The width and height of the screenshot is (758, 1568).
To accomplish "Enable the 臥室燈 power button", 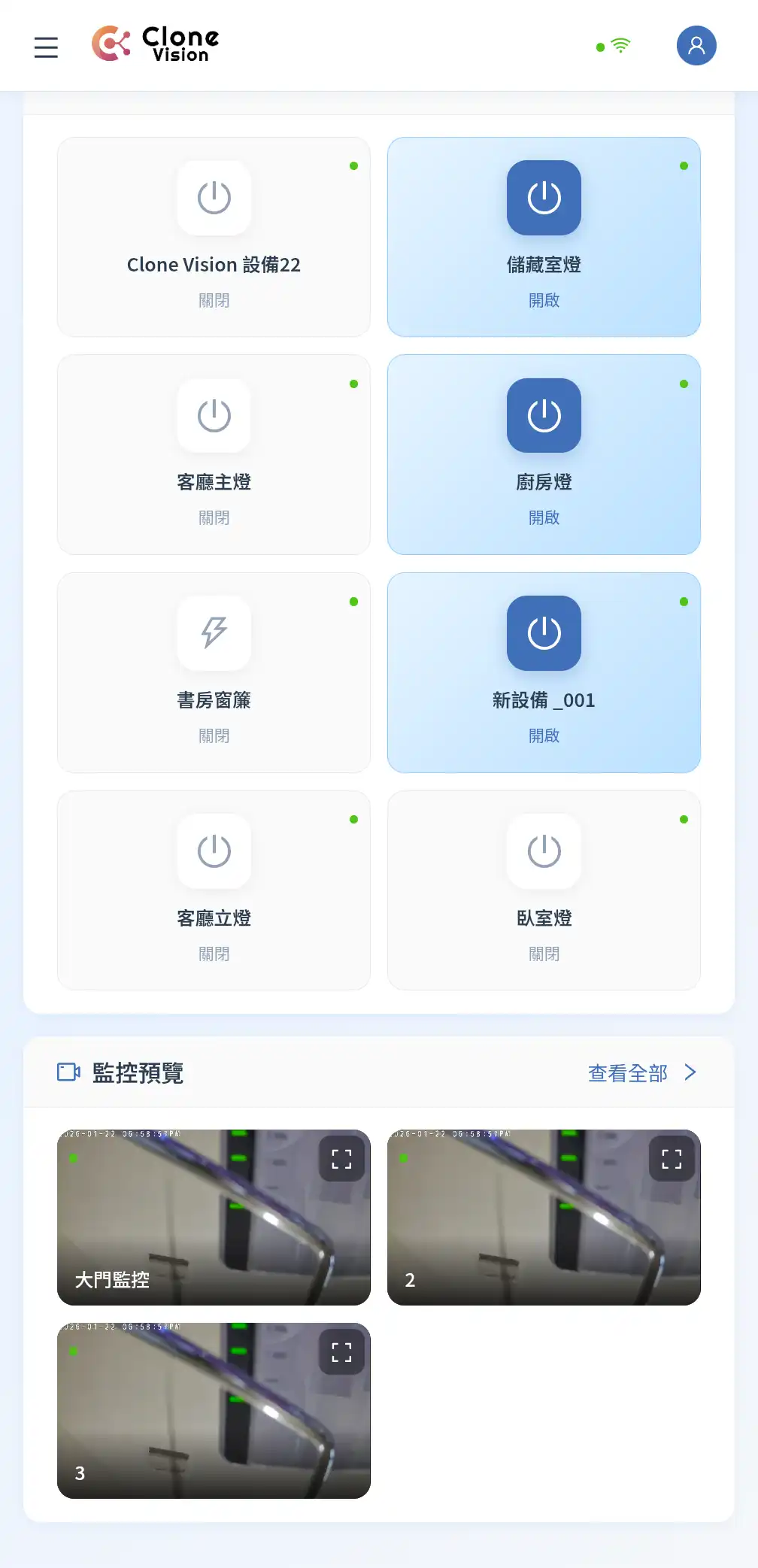I will coord(544,851).
